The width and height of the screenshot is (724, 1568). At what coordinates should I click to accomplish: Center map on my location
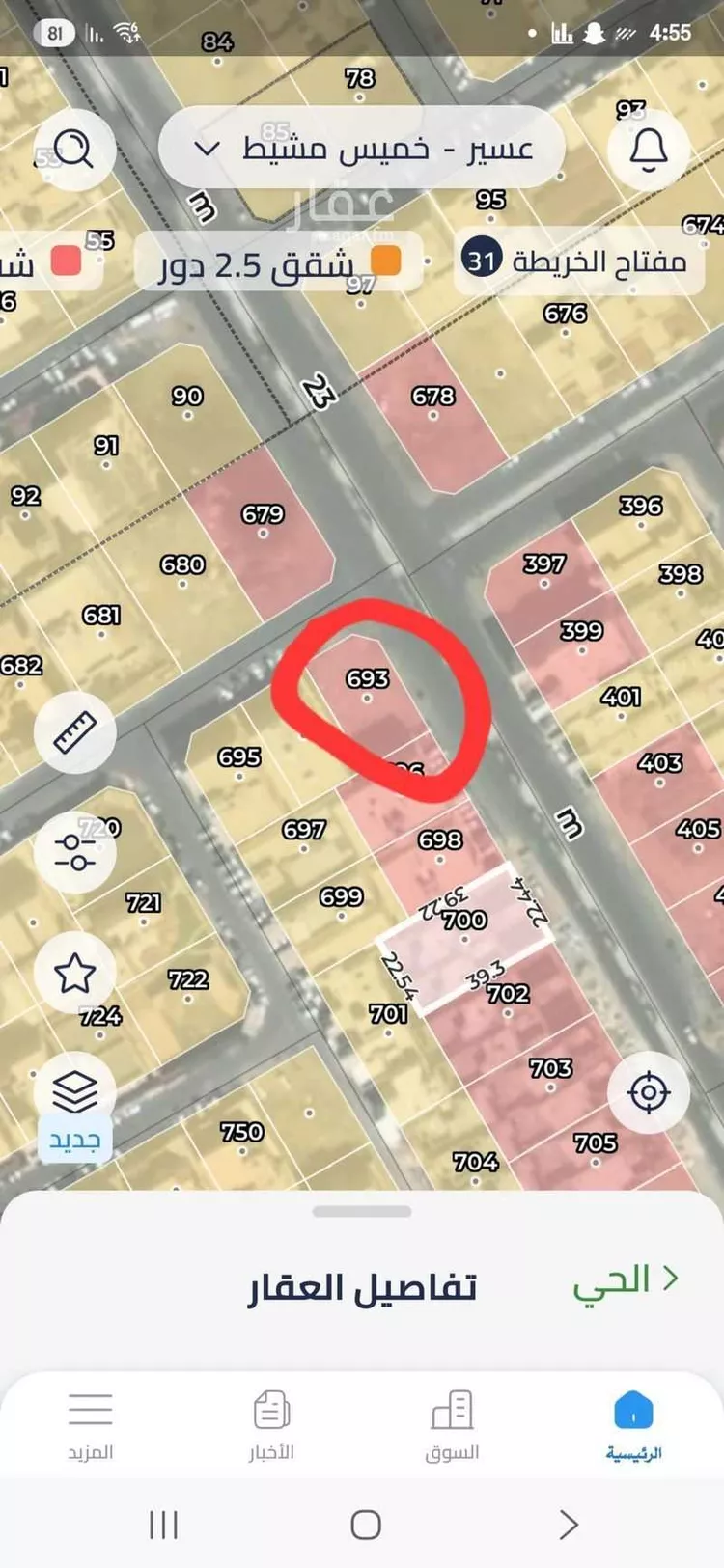(649, 1093)
